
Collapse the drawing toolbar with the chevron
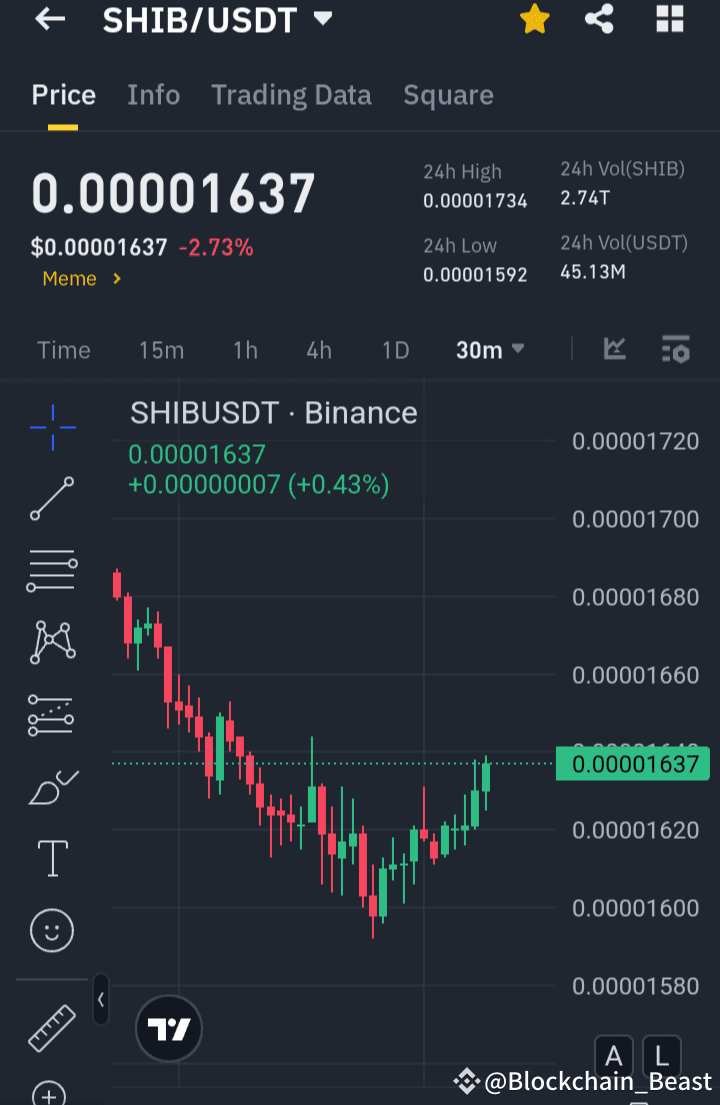point(100,1000)
